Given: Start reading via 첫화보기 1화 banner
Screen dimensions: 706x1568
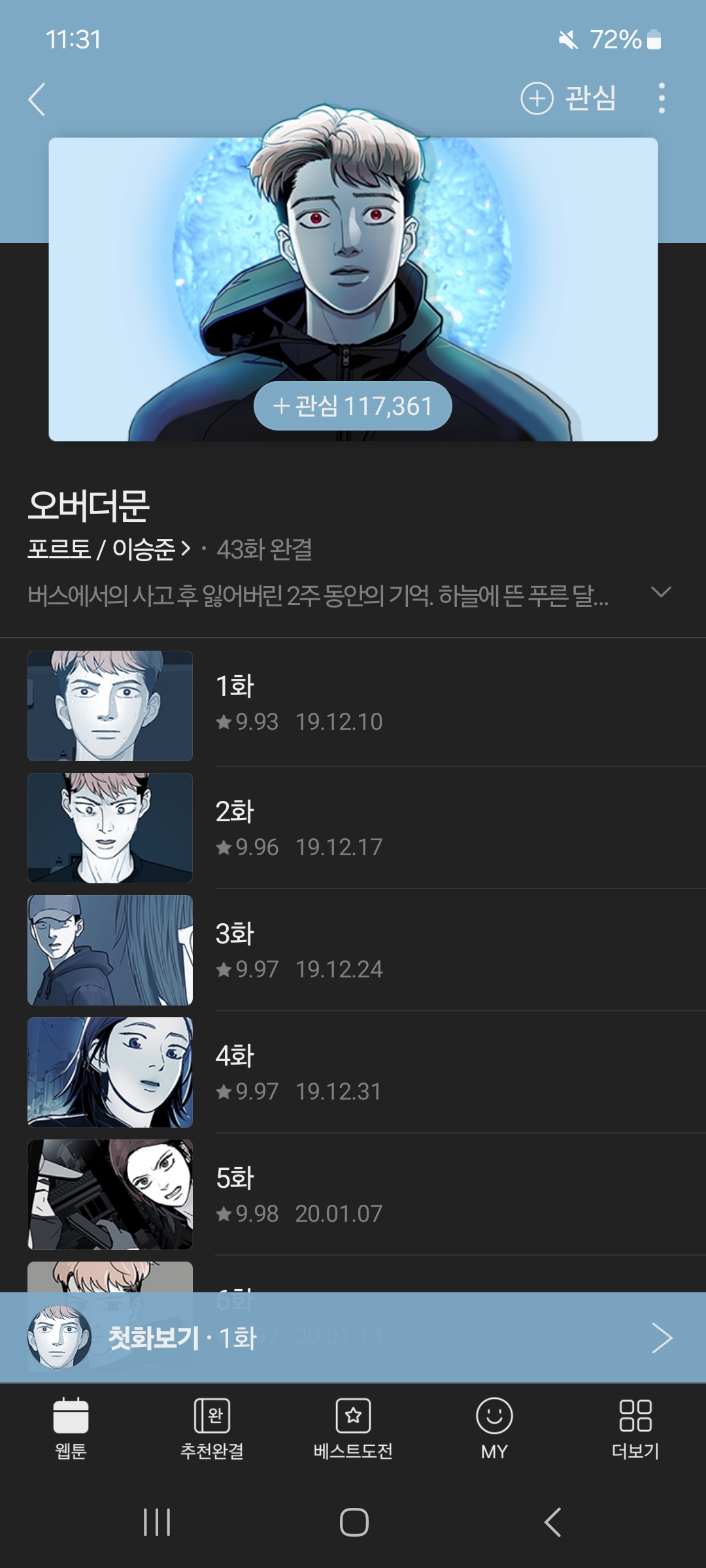Looking at the screenshot, I should click(353, 1338).
